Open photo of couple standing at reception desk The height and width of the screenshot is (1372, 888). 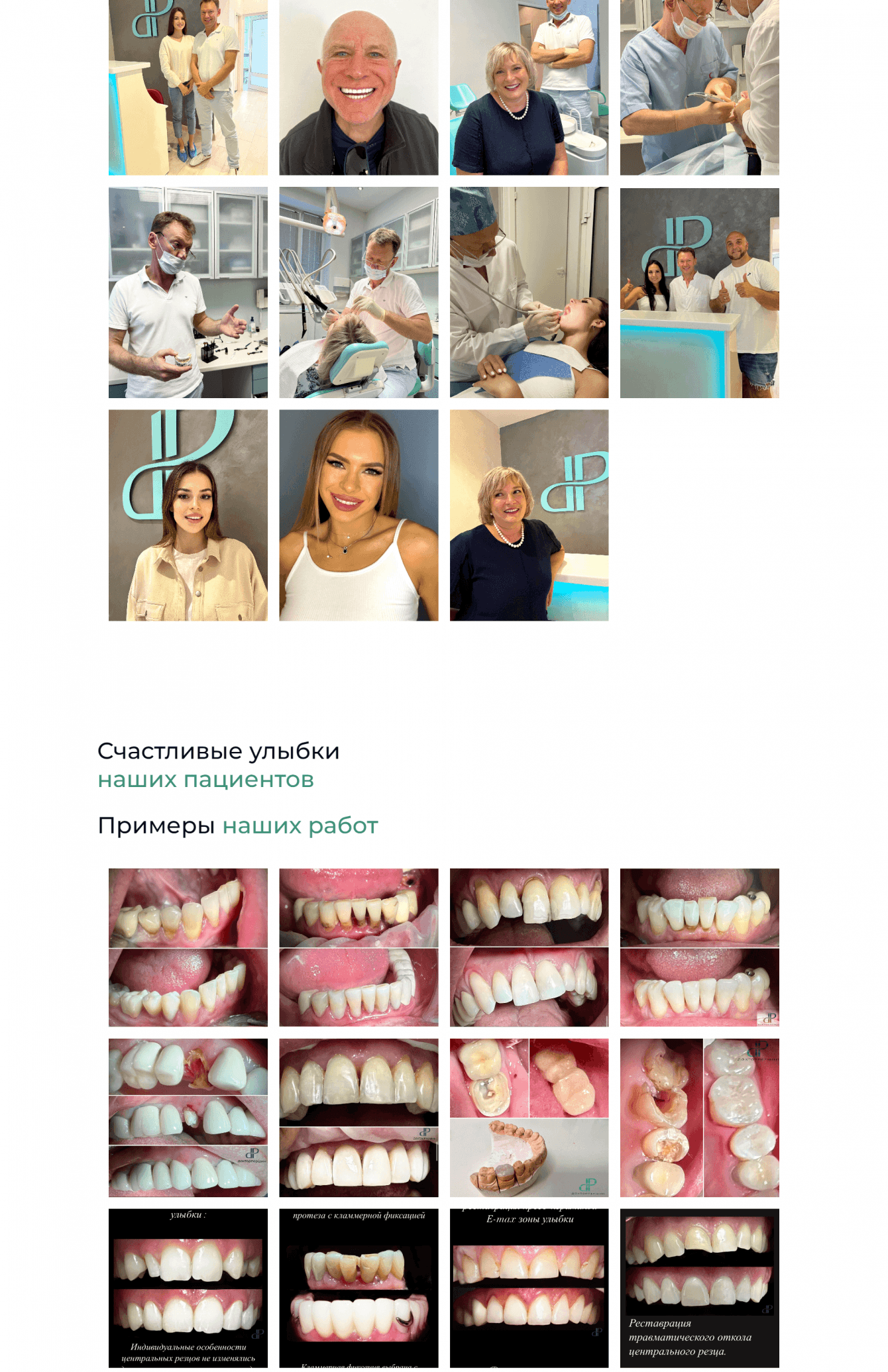(188, 87)
